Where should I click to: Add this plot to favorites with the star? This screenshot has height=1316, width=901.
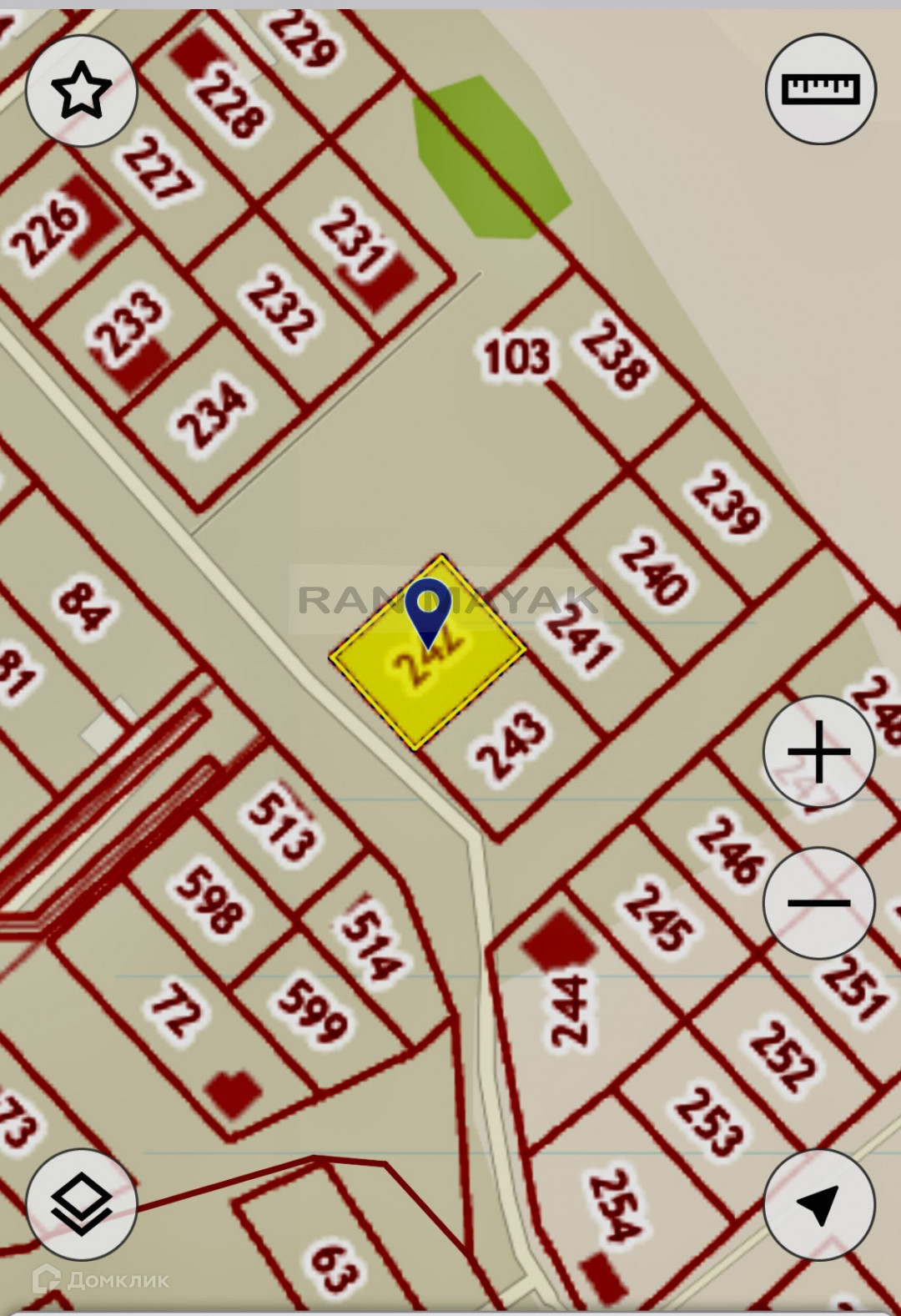(81, 90)
